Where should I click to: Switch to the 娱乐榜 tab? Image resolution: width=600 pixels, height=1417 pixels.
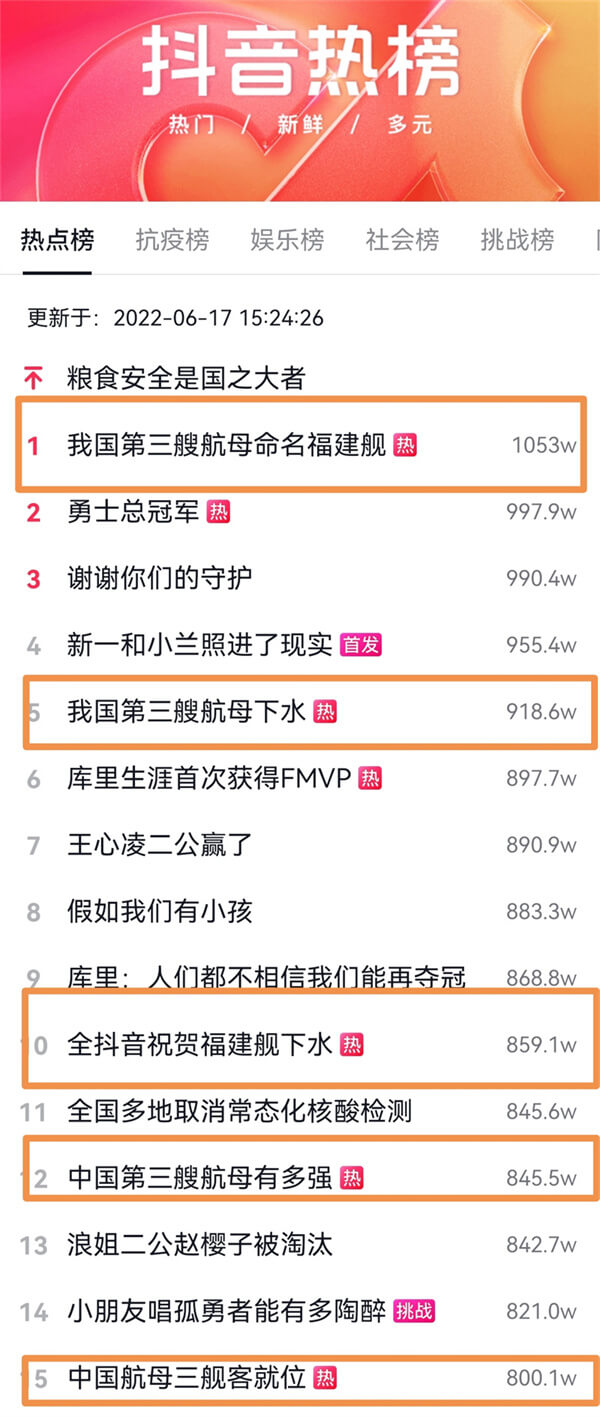coord(287,240)
